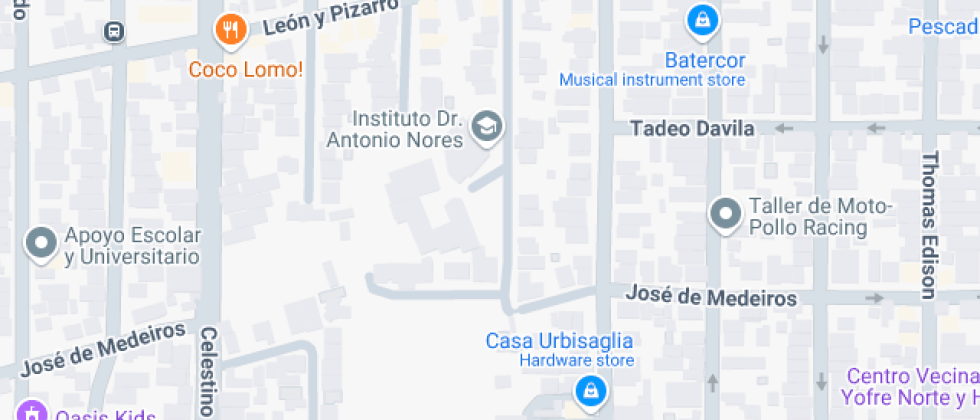Tap the bus stop icon near León y Pizarro
Viewport: 980px width, 420px height.
point(114,31)
